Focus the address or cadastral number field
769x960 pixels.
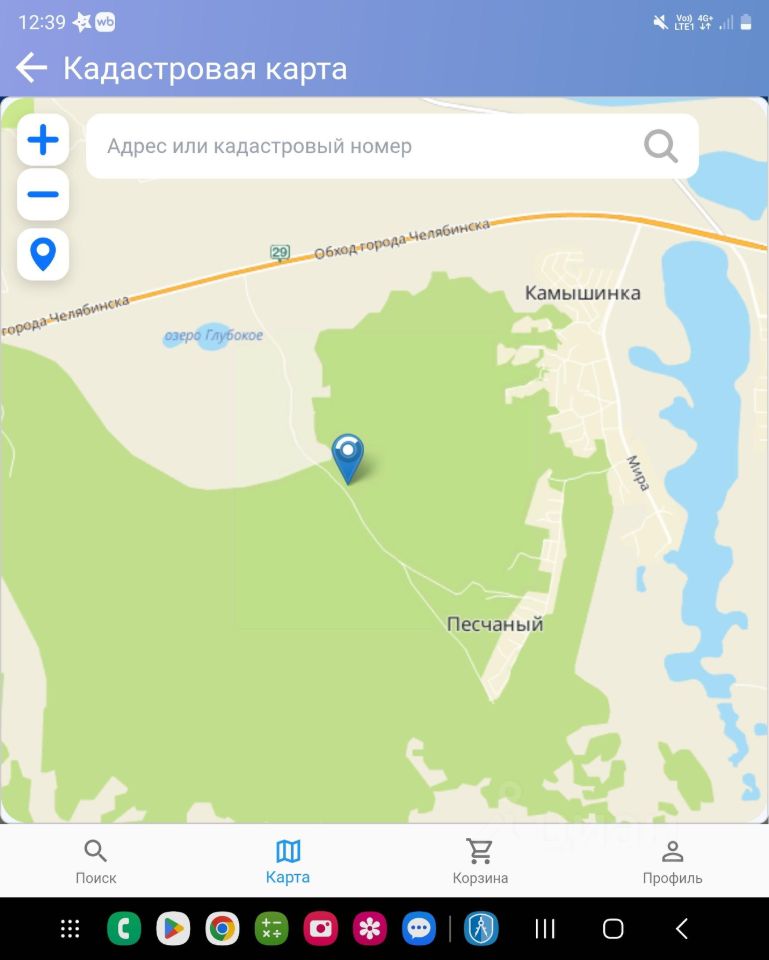point(360,146)
